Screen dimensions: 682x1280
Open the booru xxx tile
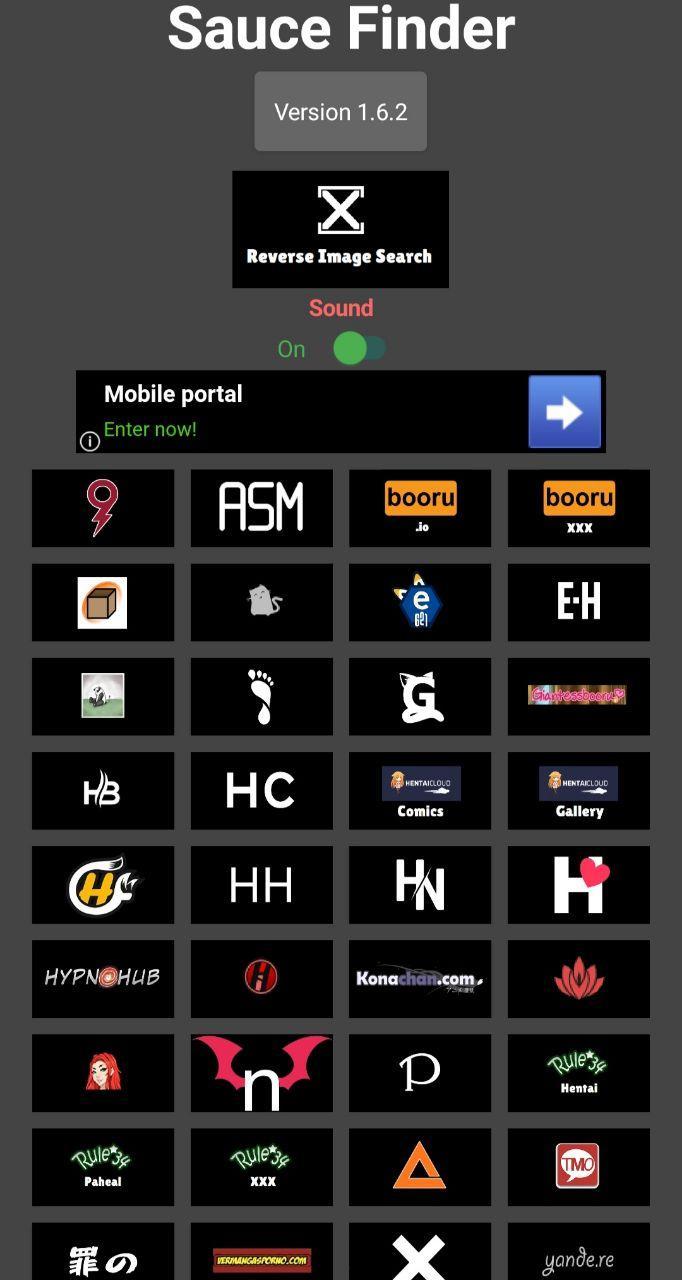[x=579, y=508]
